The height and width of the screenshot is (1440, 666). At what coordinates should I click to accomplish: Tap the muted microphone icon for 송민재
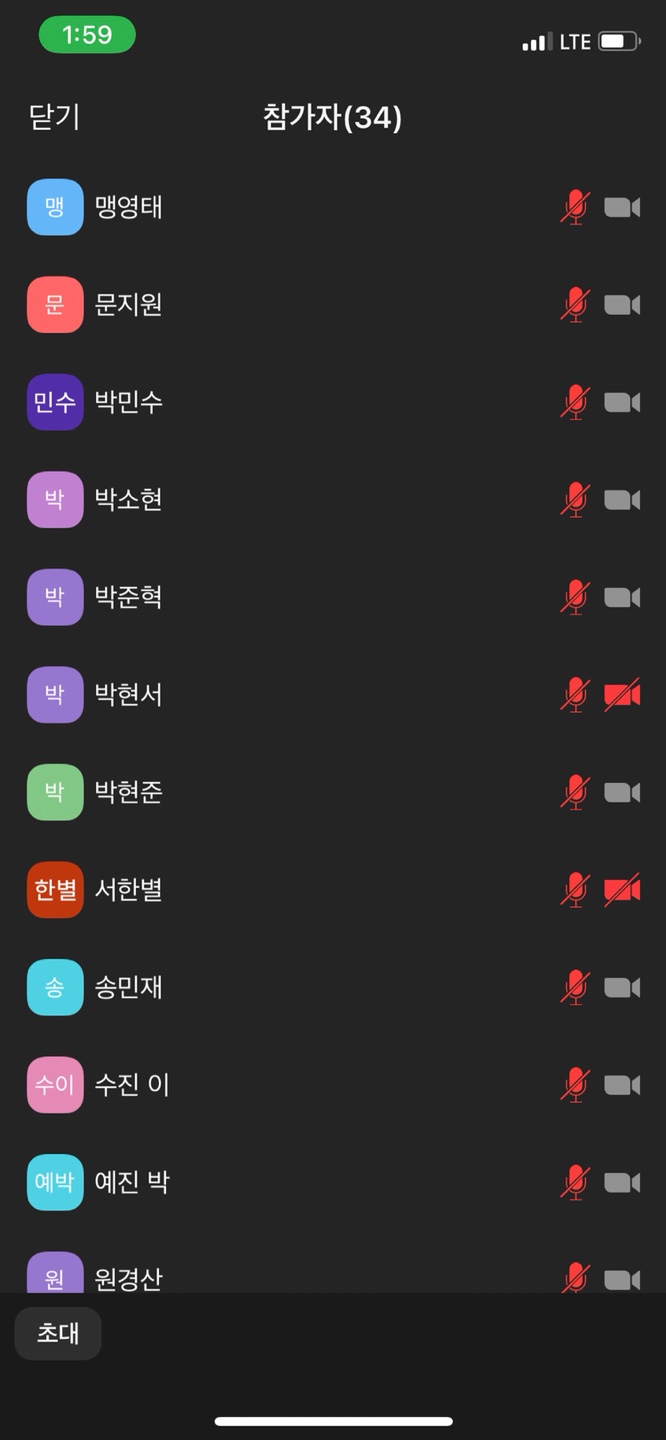point(575,987)
